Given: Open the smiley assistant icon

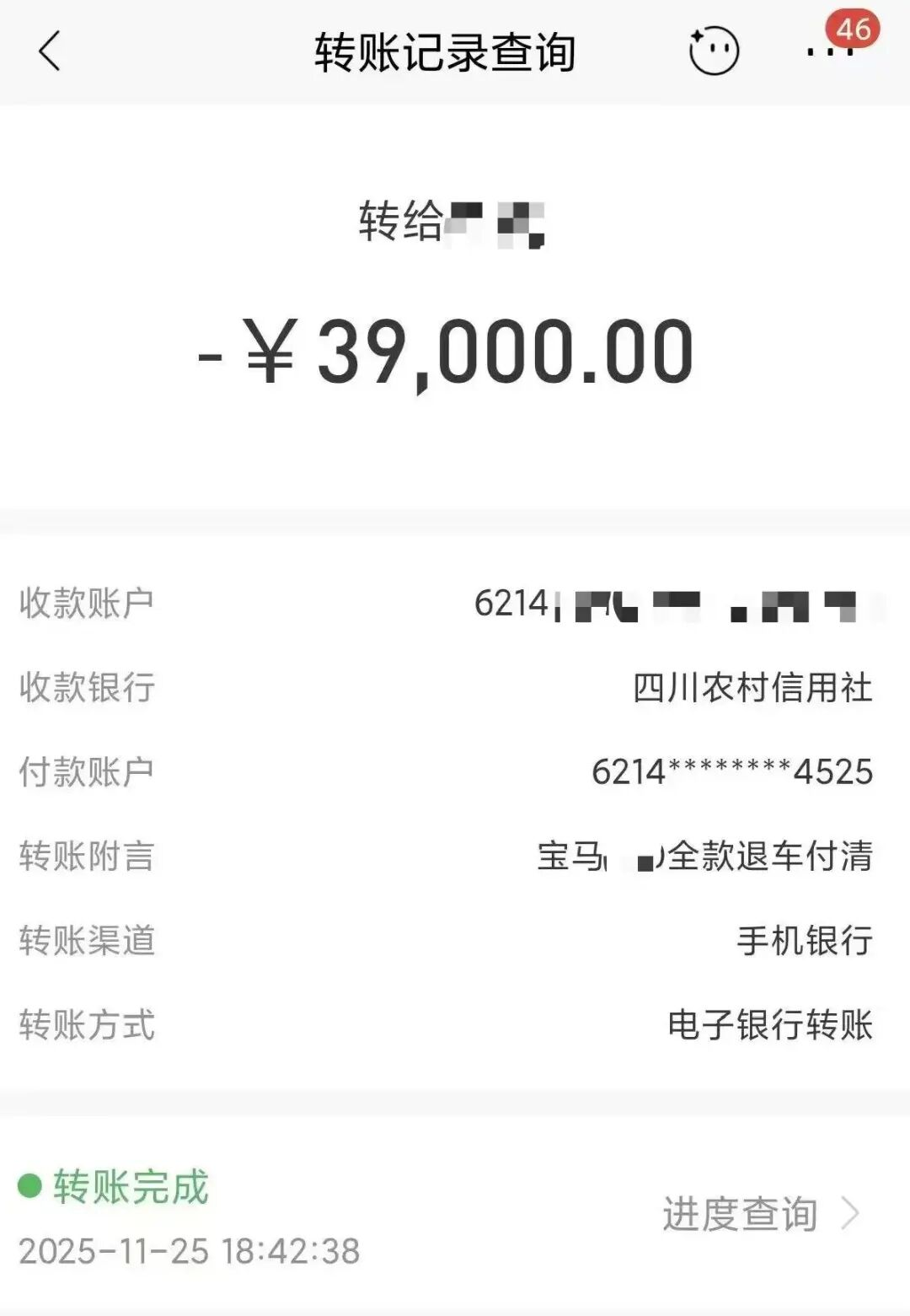Looking at the screenshot, I should (x=714, y=51).
